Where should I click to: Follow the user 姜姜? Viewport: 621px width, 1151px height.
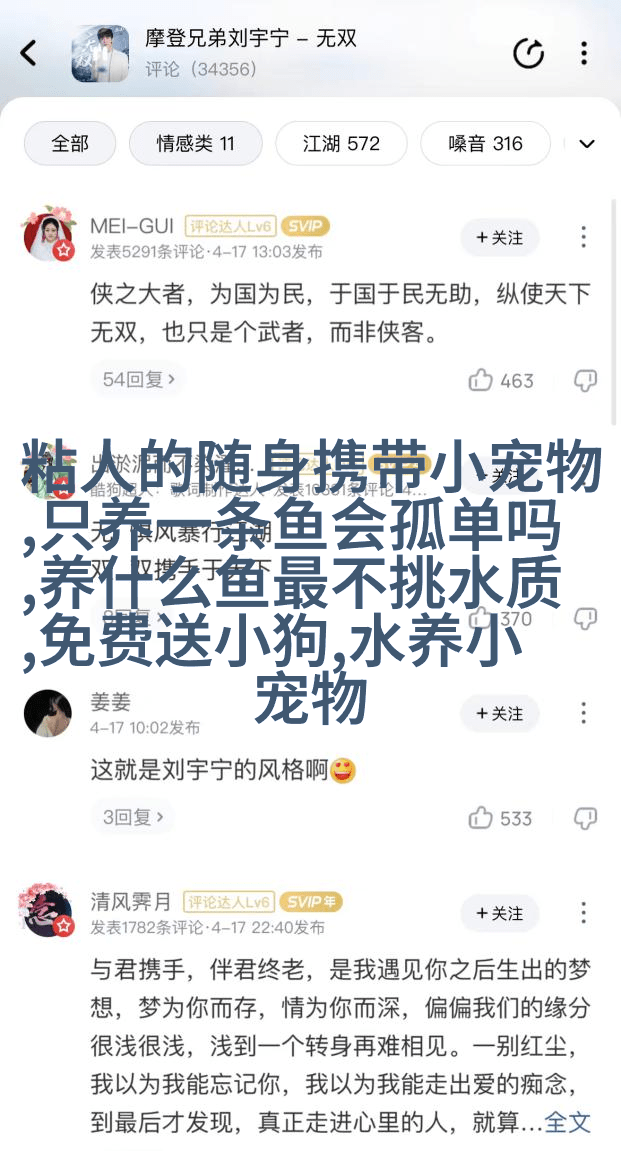(x=499, y=714)
